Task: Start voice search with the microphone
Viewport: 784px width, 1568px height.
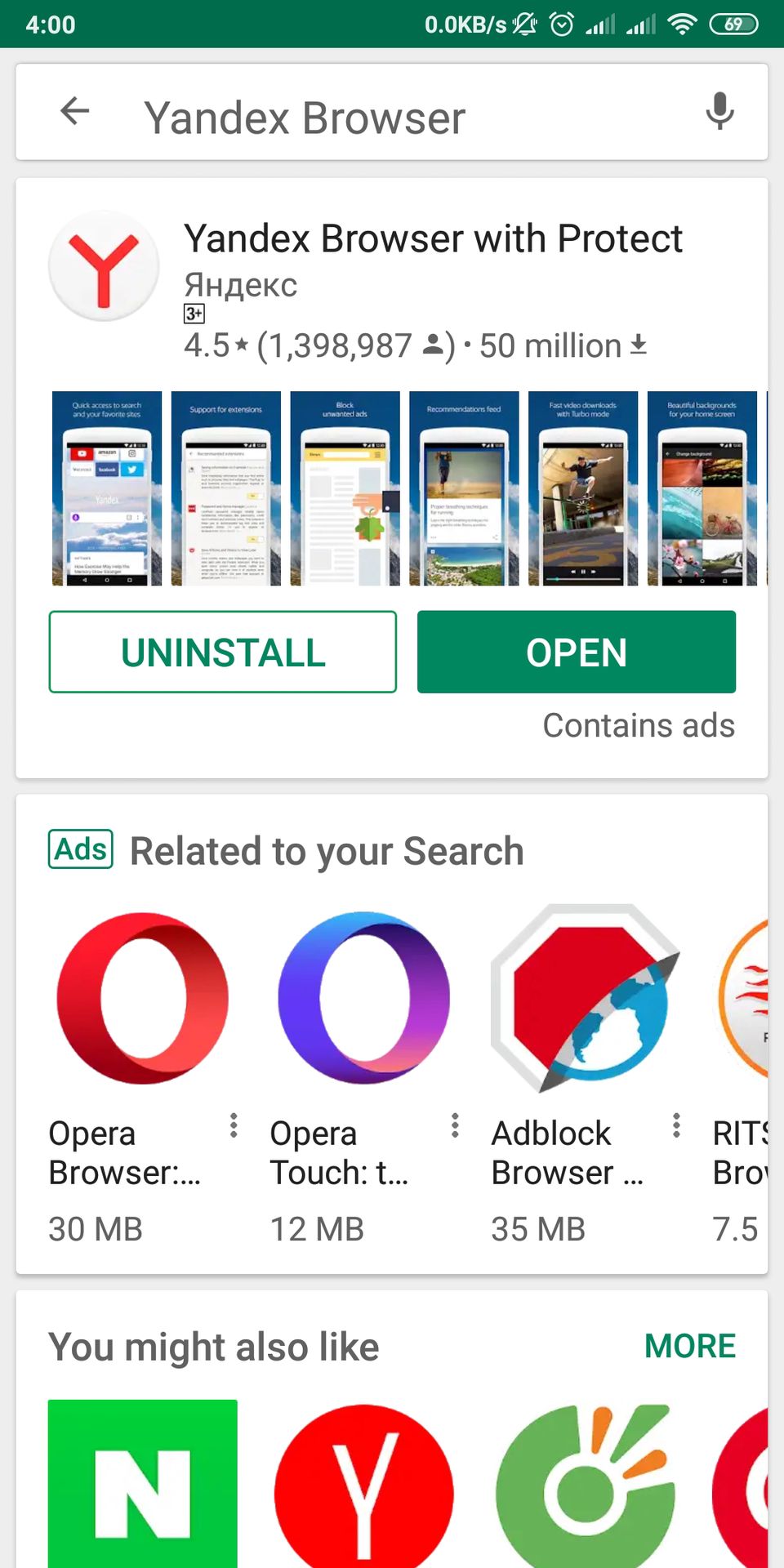Action: point(719,112)
